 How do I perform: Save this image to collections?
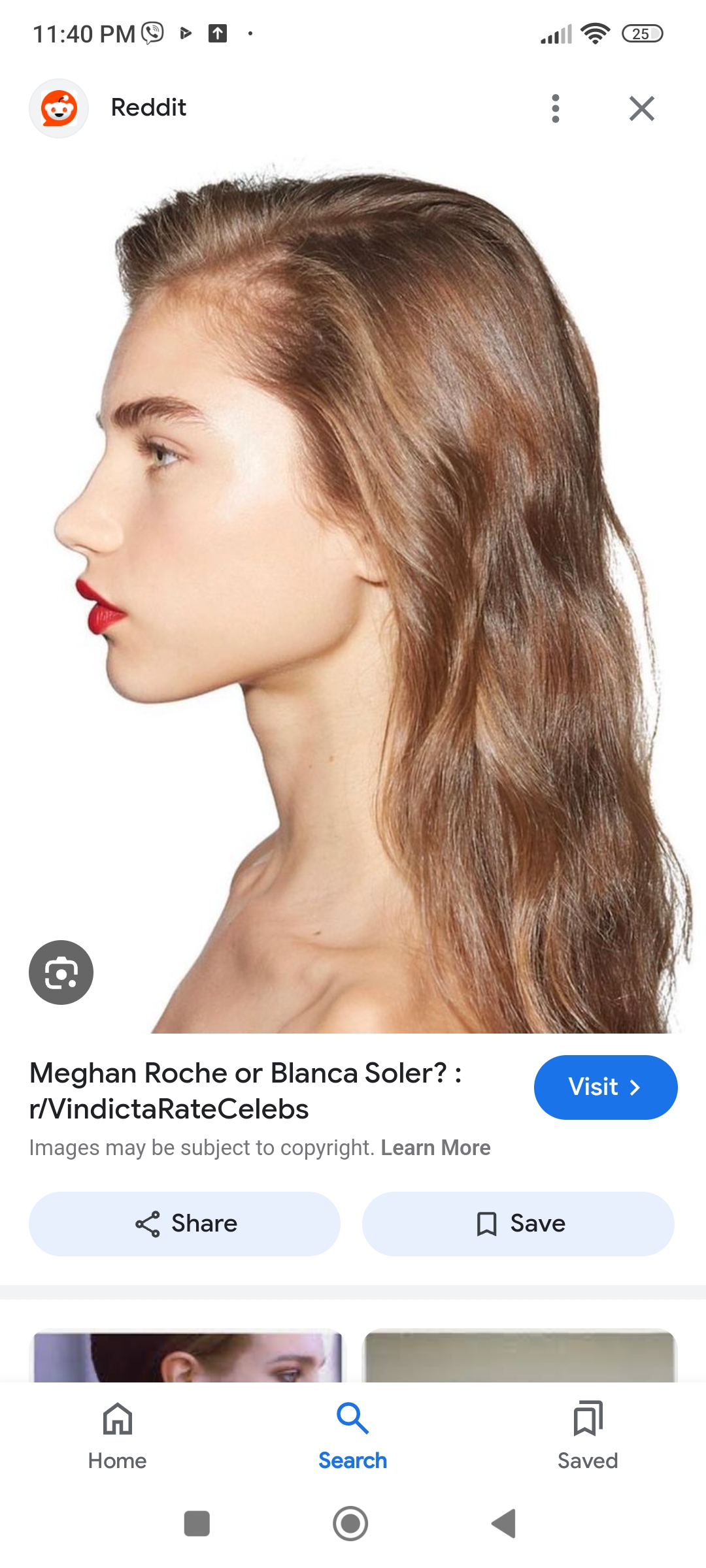coord(518,1224)
